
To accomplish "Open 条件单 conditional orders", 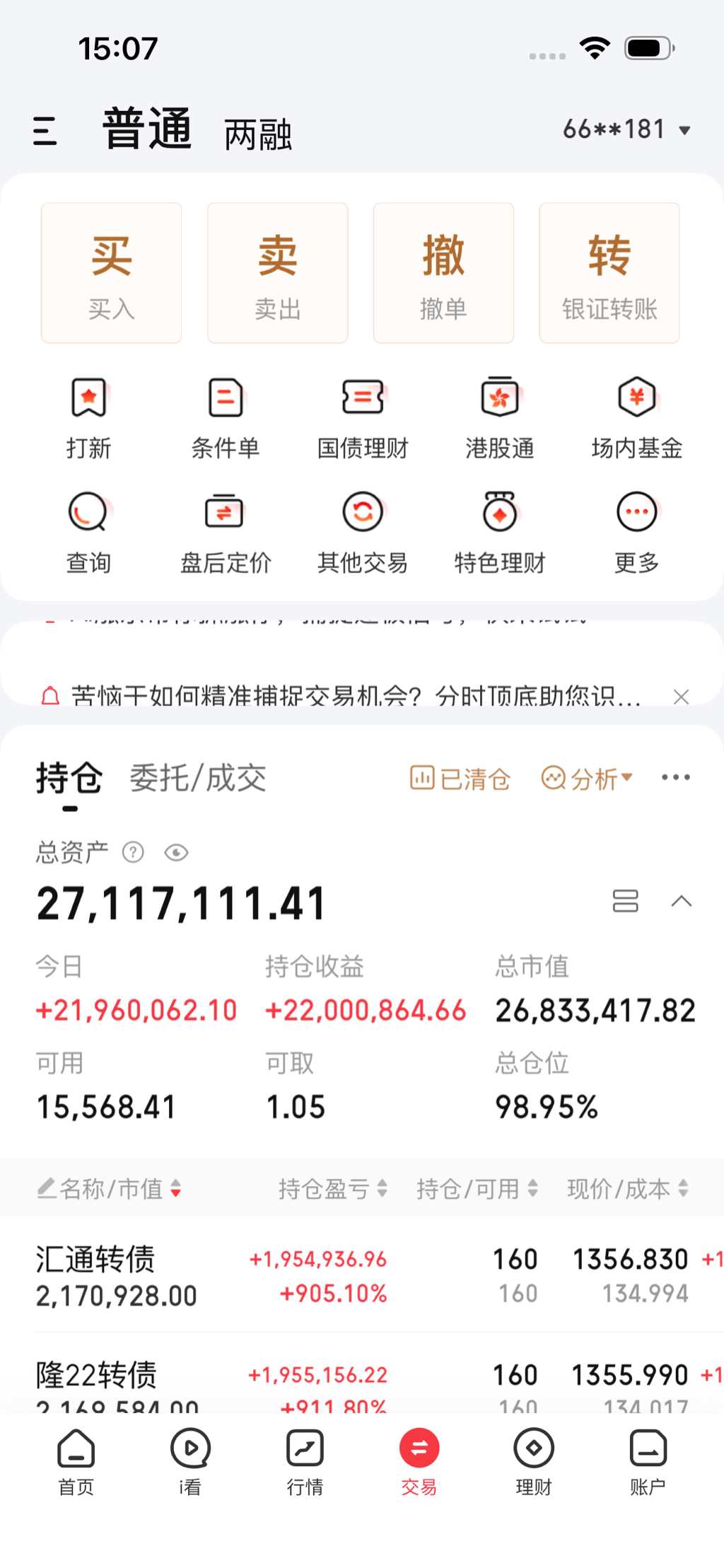I will [x=226, y=417].
